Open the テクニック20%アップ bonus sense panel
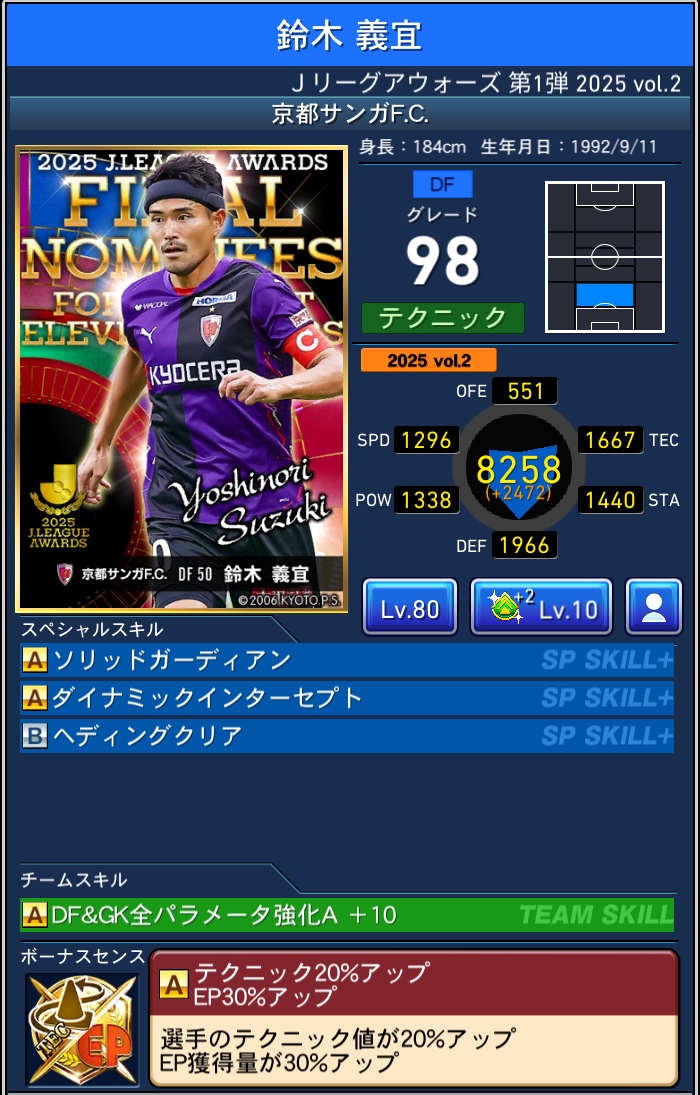The image size is (700, 1095). coord(413,1016)
